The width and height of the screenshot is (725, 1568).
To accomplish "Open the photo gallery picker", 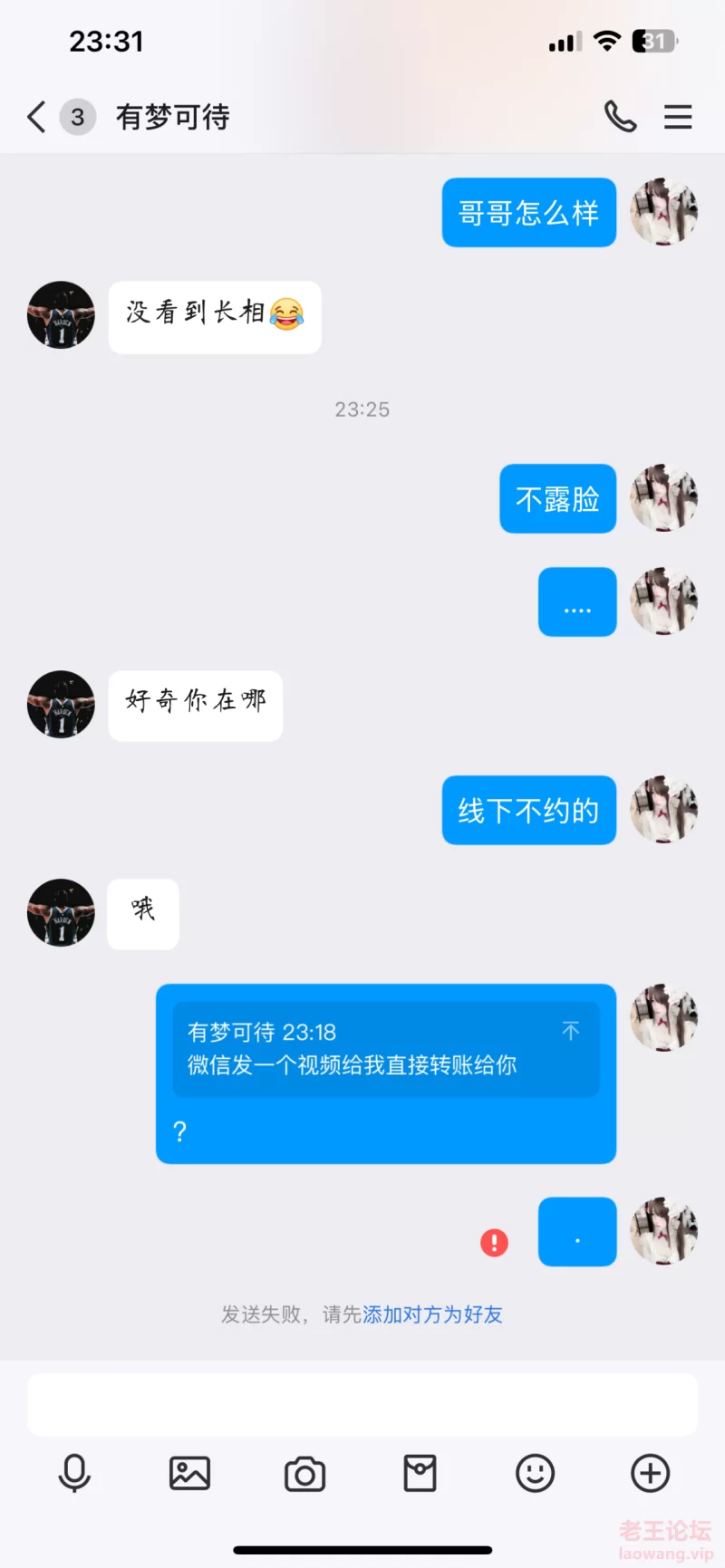I will click(189, 1474).
